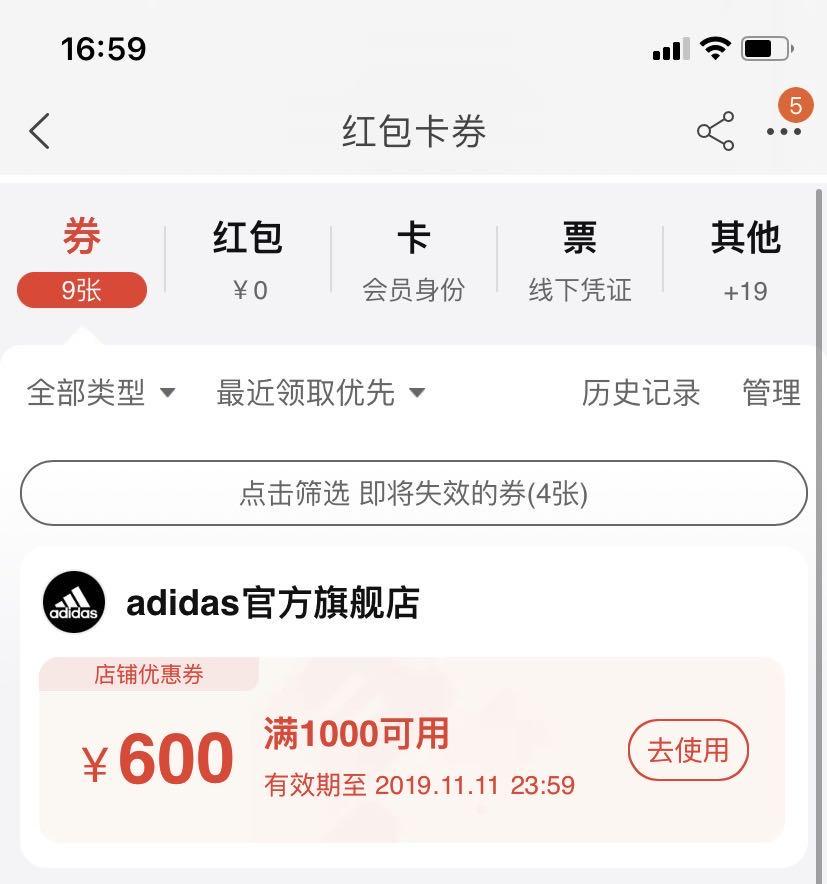Expand the 全部类型 filter dropdown

(101, 393)
